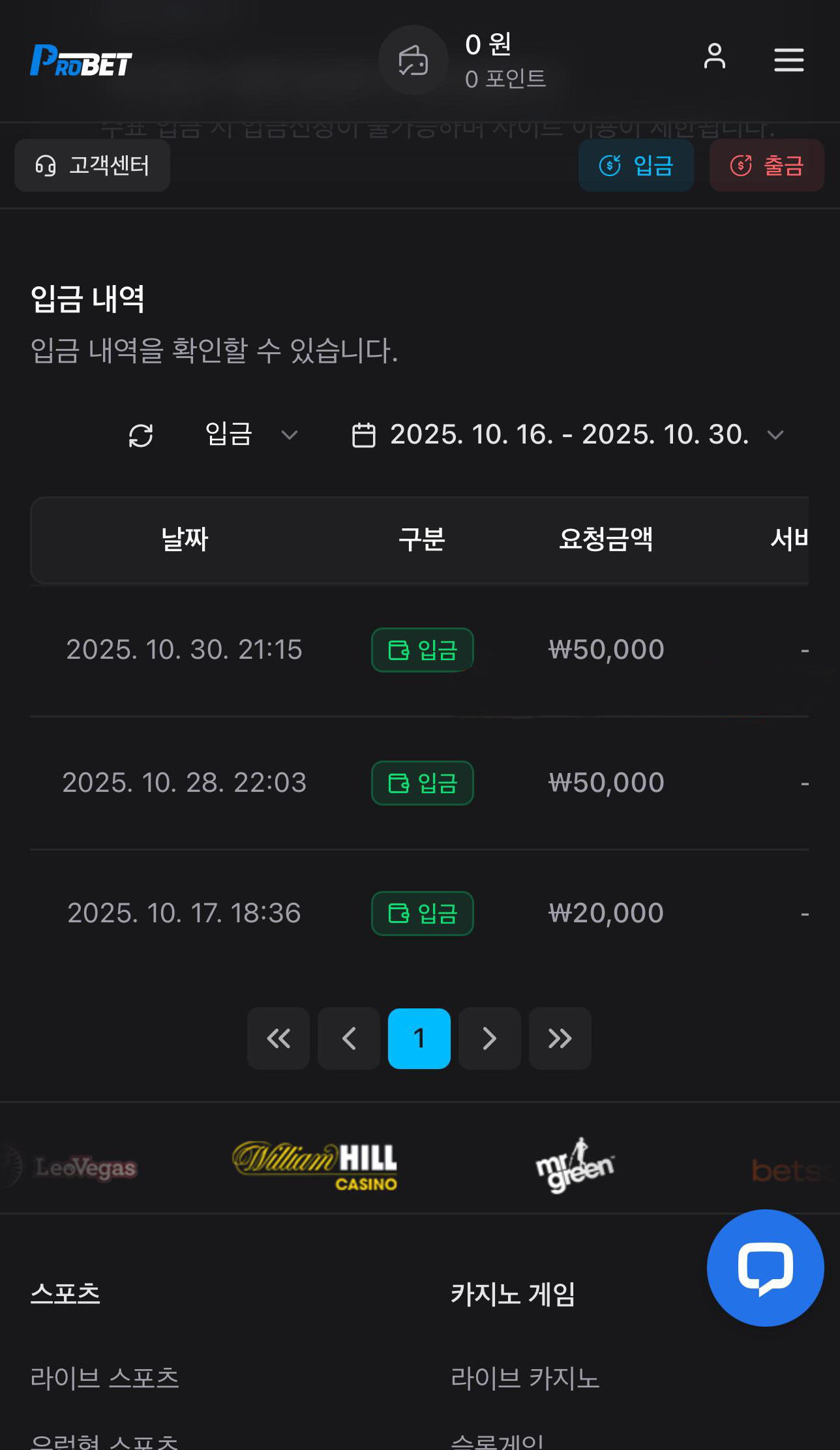Open 라이브 카지노 footer link
840x1450 pixels.
coord(525,1378)
